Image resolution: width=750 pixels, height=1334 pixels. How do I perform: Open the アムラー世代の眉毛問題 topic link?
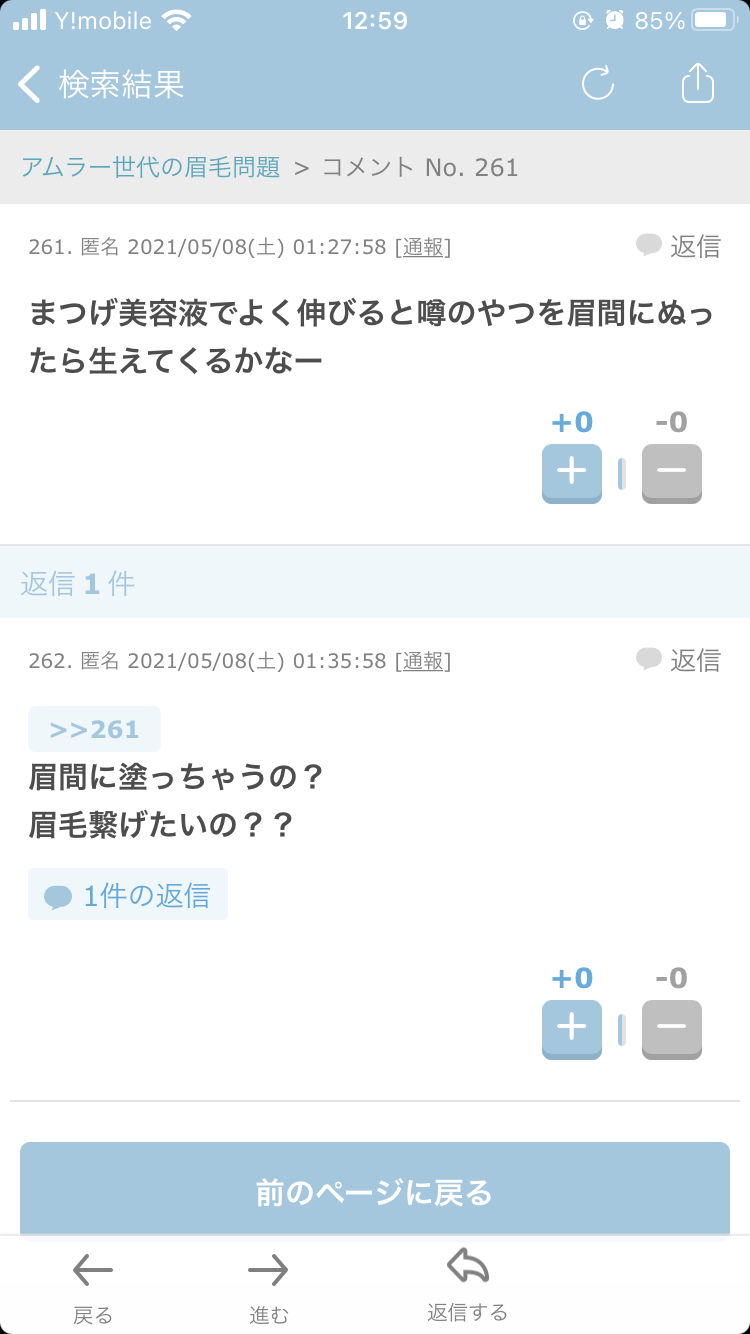click(151, 167)
